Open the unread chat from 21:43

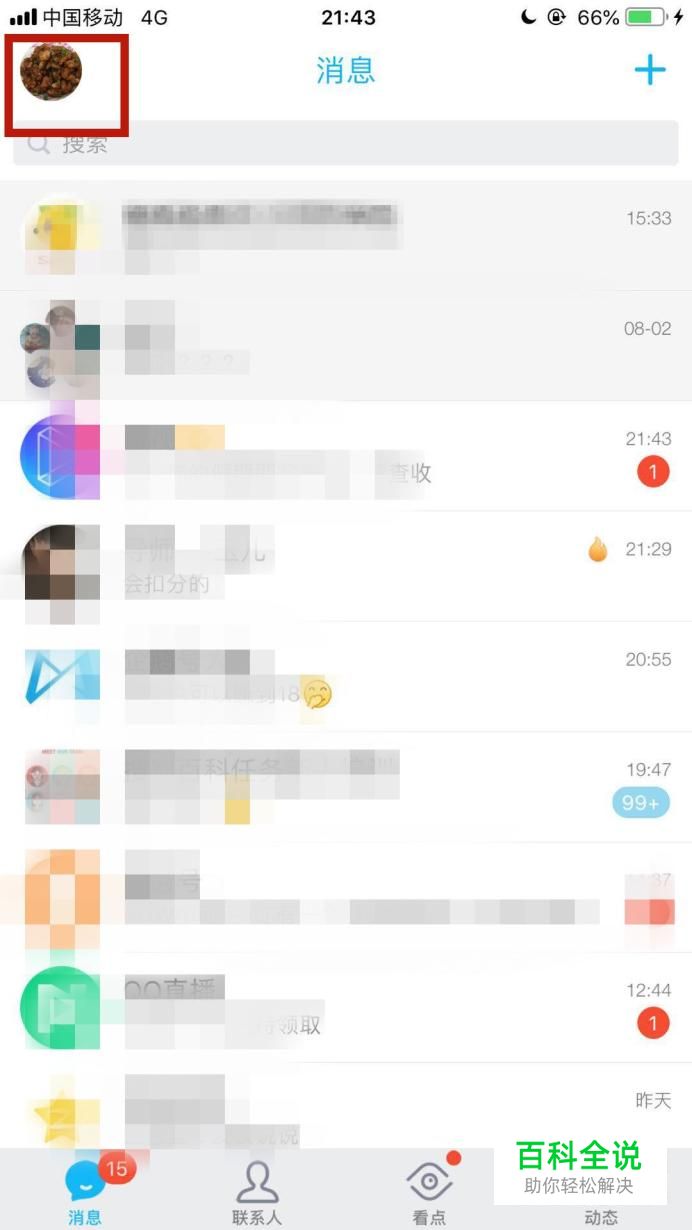346,456
